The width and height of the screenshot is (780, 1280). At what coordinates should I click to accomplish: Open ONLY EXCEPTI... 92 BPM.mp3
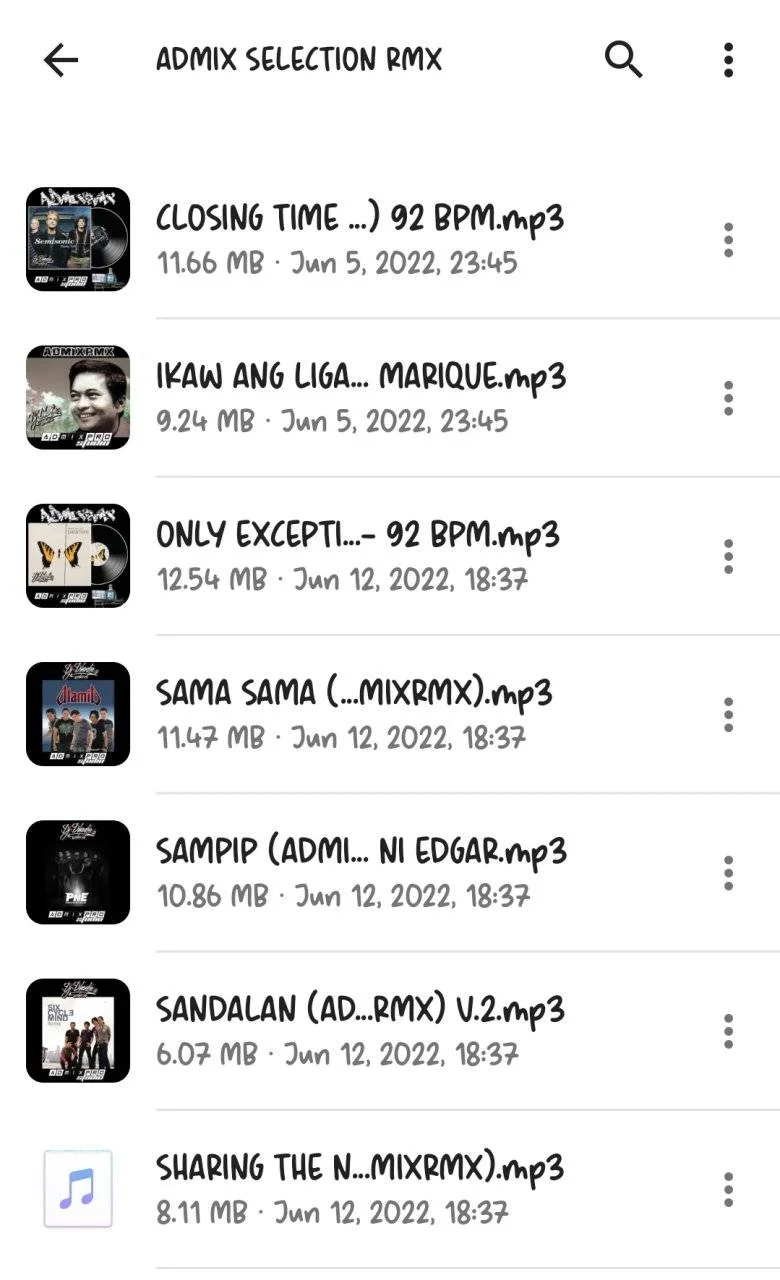390,556
